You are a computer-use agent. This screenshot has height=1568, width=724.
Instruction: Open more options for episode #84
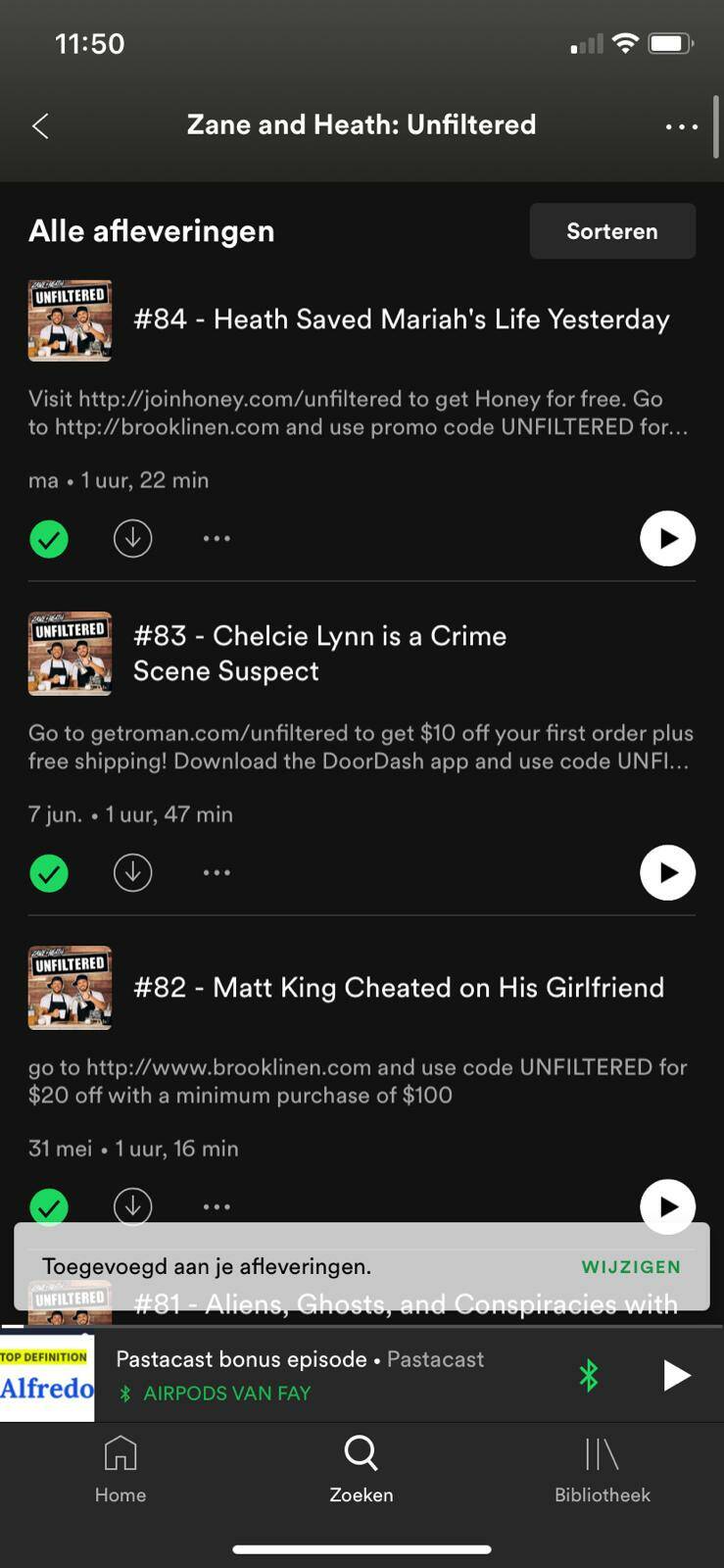pos(217,539)
